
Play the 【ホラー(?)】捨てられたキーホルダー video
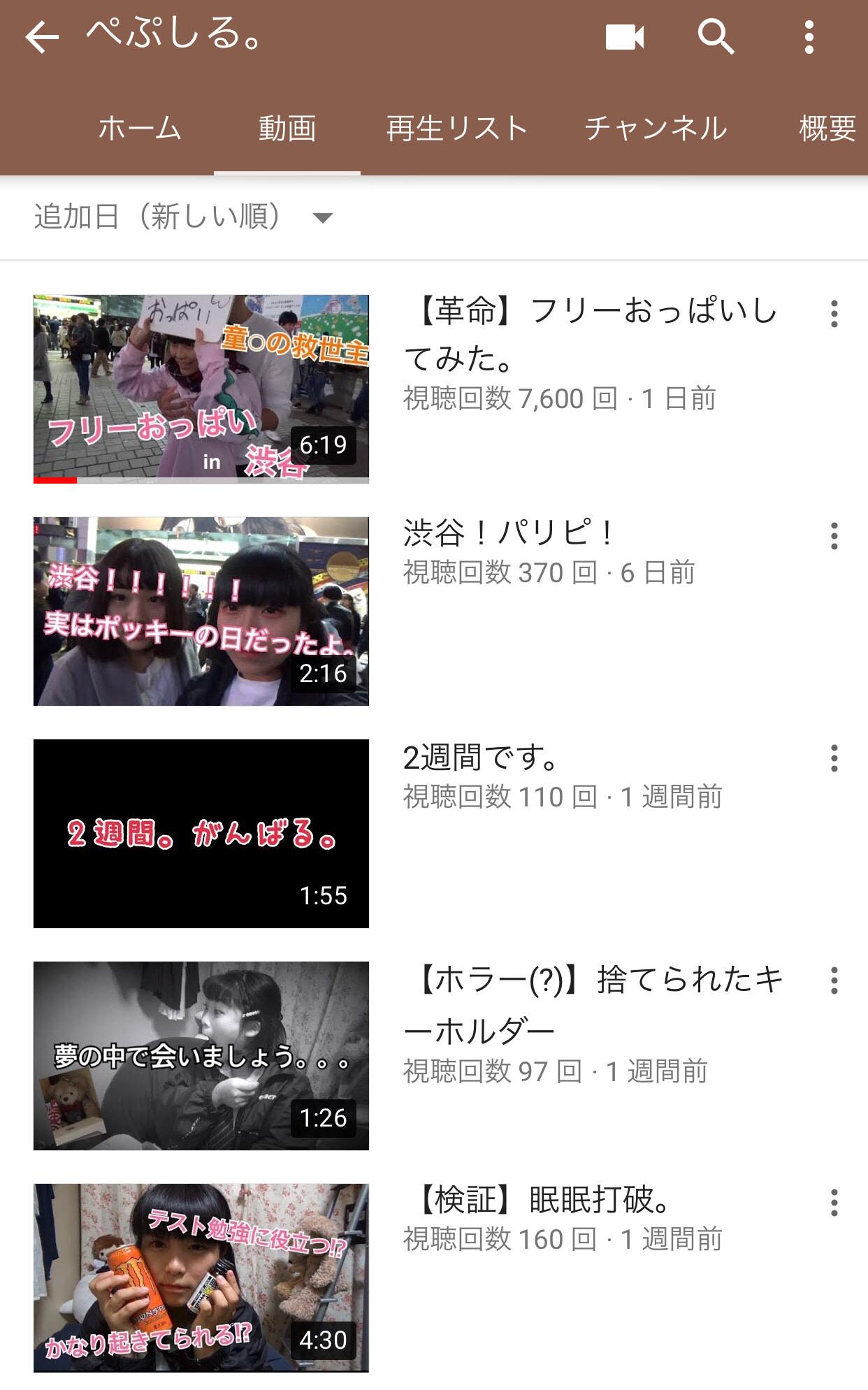[x=201, y=1055]
